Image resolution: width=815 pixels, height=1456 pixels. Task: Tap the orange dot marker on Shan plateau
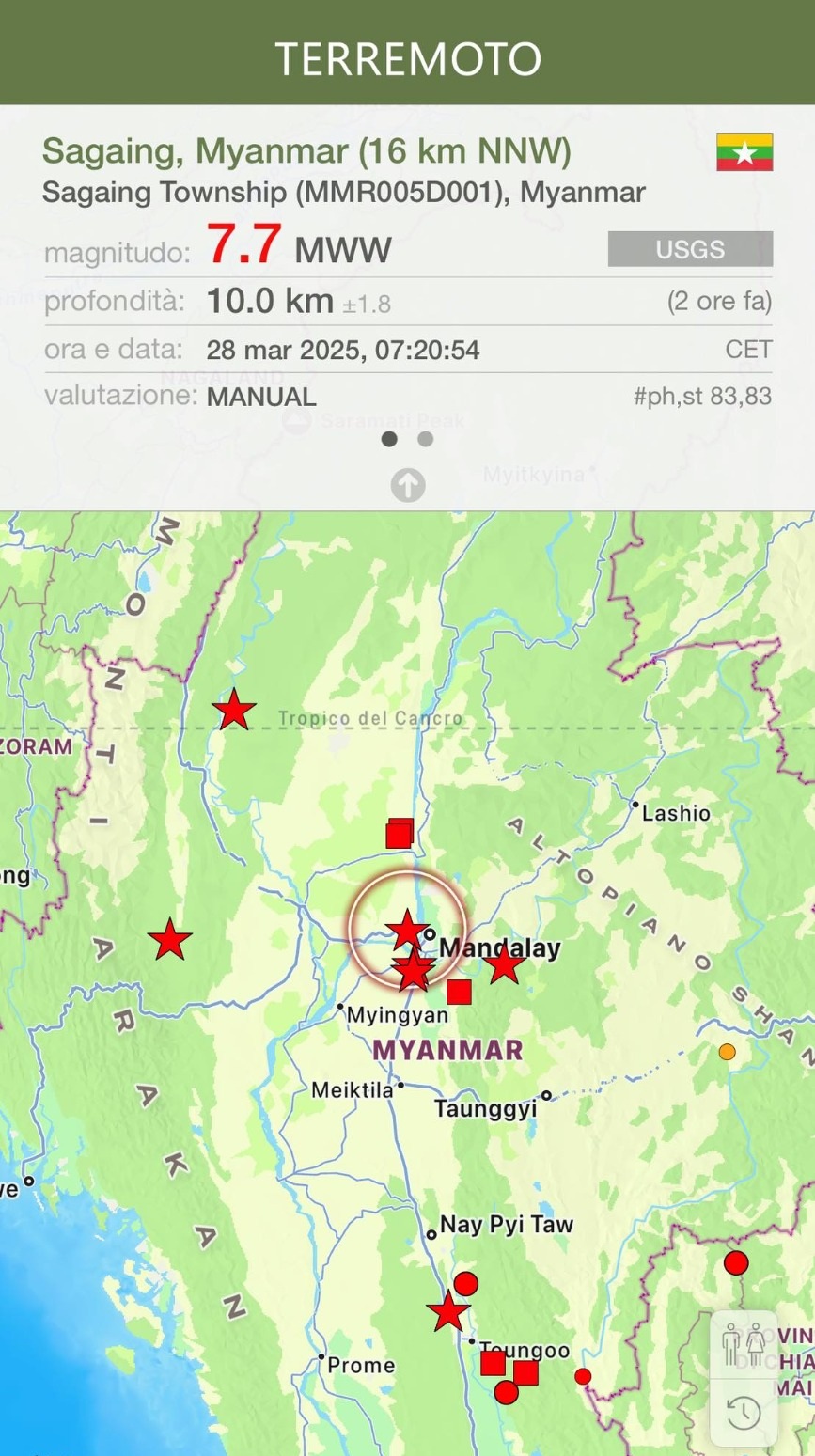[727, 1052]
